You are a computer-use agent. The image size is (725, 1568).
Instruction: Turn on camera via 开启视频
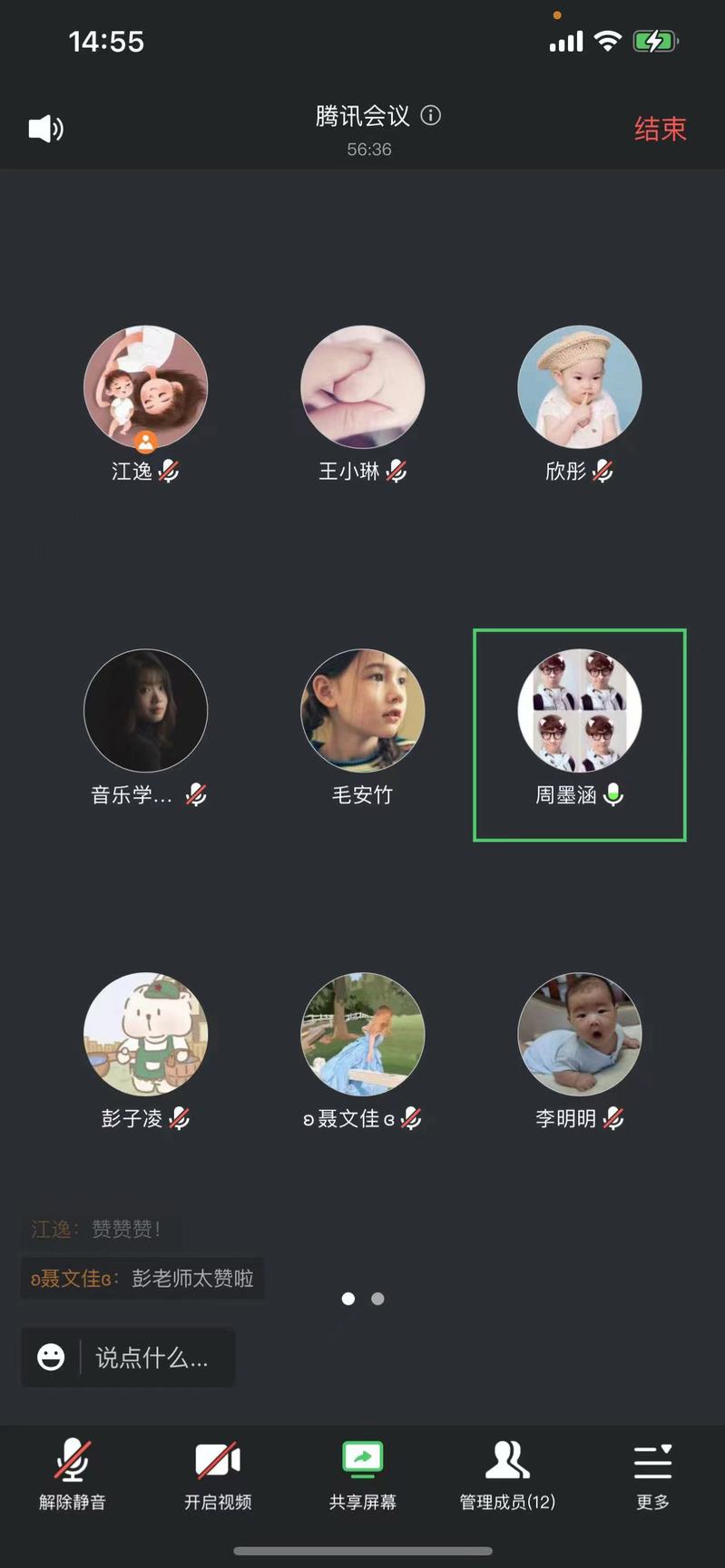pos(218,1473)
